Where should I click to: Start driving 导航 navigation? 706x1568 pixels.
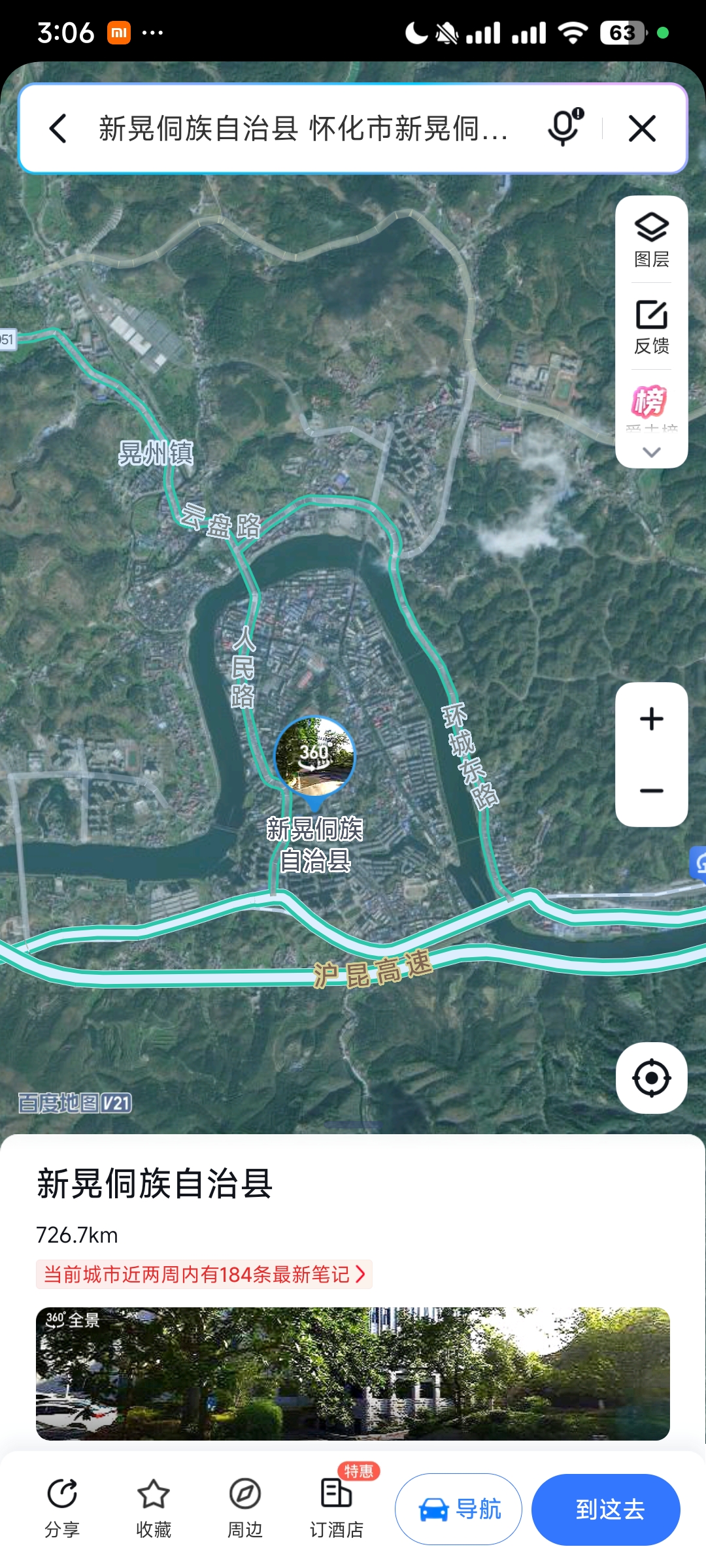458,1509
